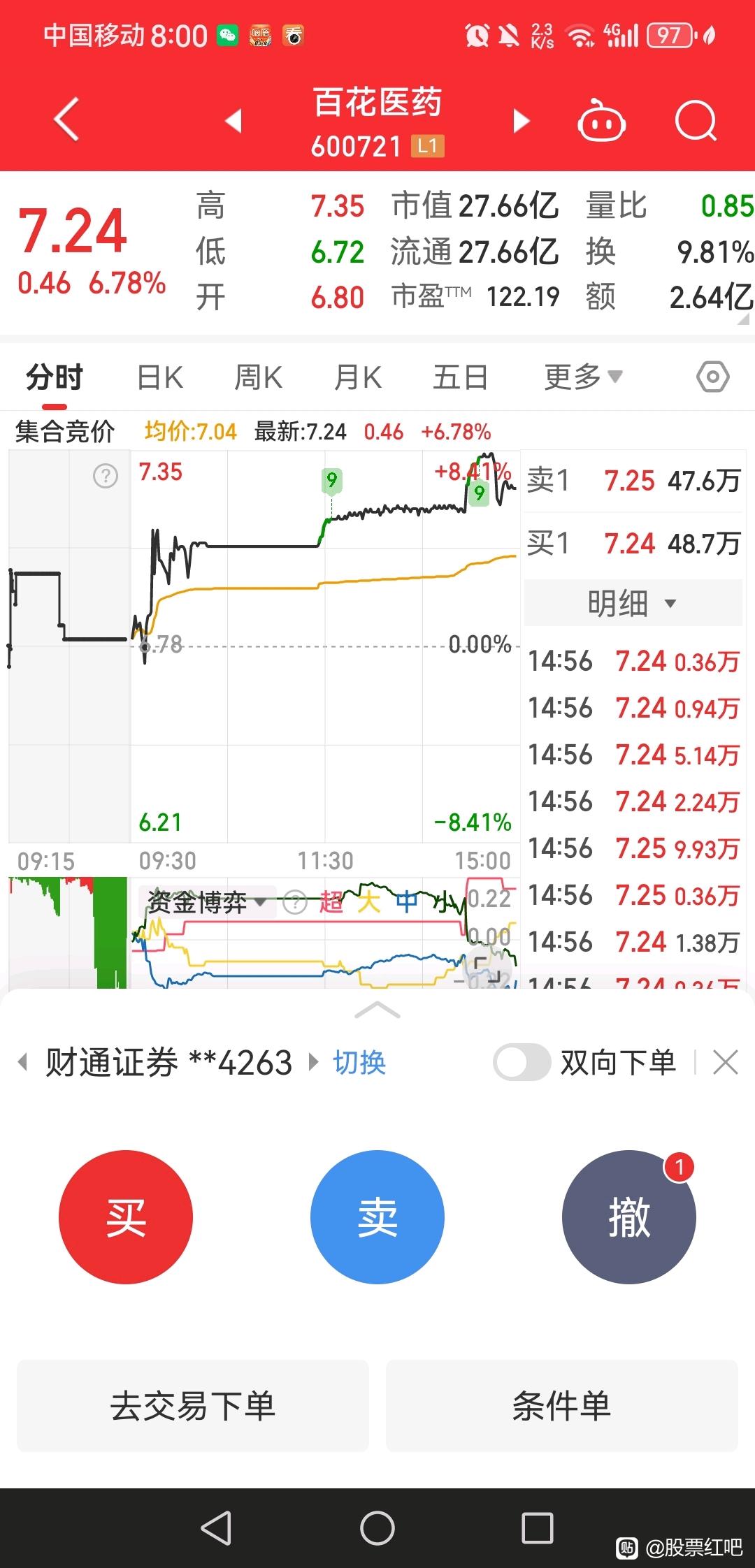This screenshot has height=1568, width=755.
Task: Show the 五日 chart
Action: point(460,378)
